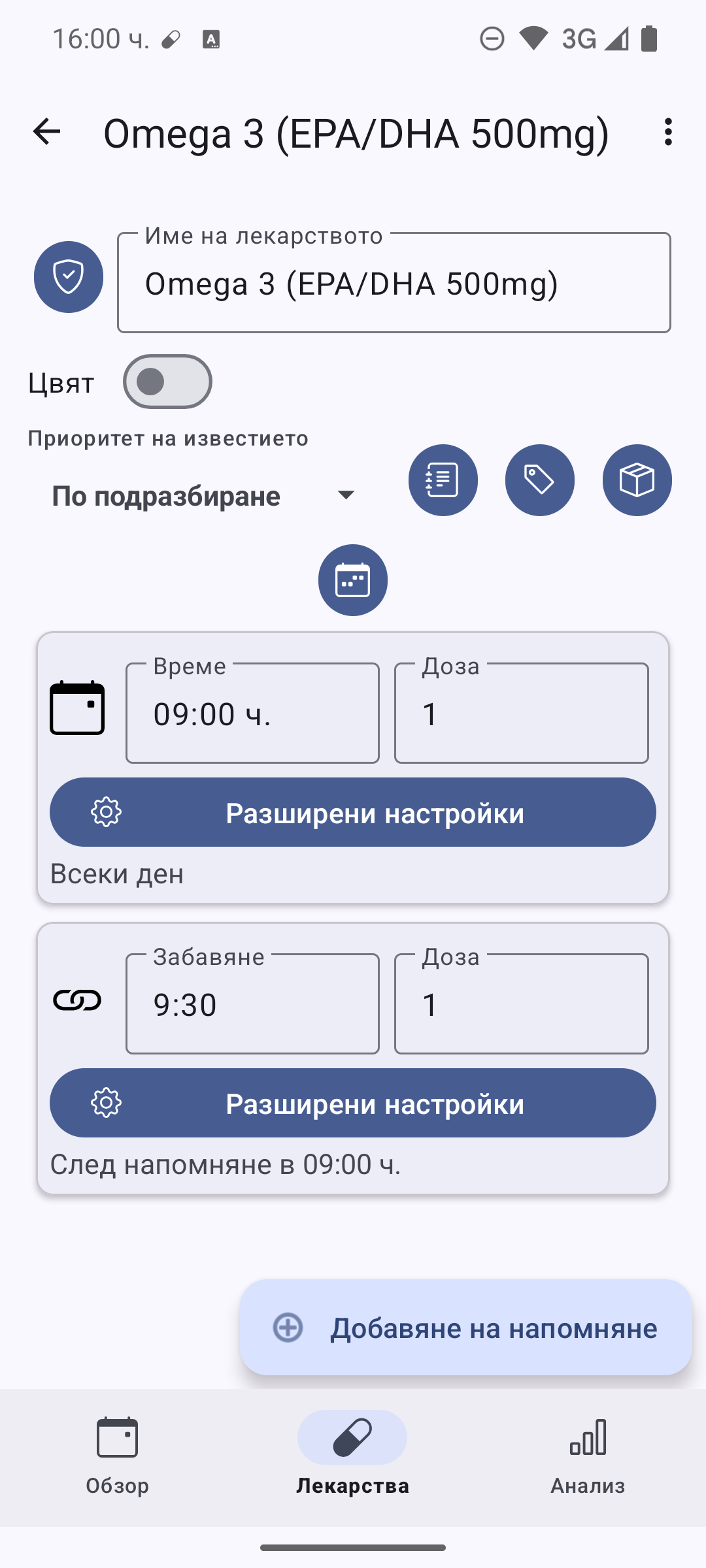Edit the dose for 09:00 reminder
Image resolution: width=706 pixels, height=1568 pixels.
click(x=521, y=713)
